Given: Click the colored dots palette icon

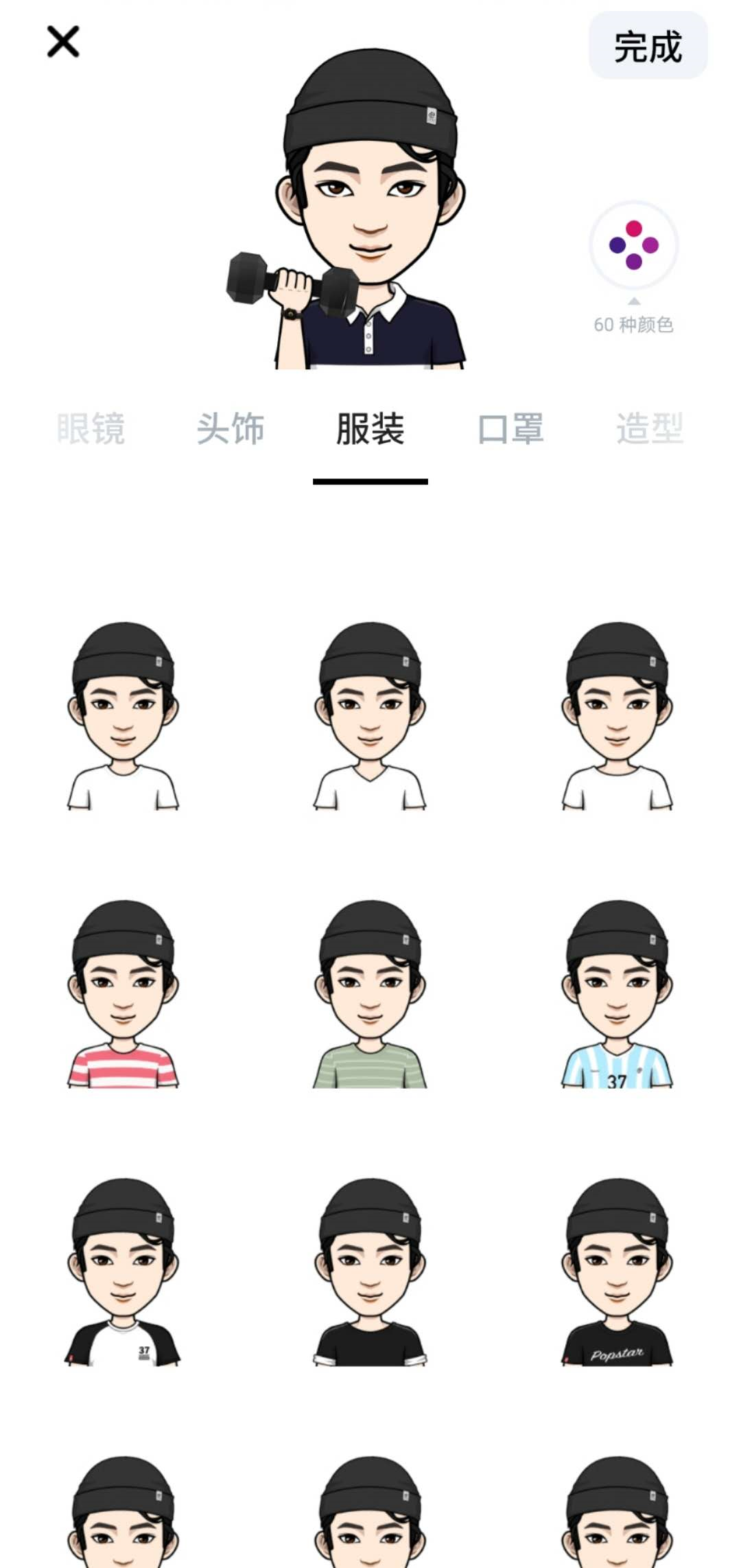Looking at the screenshot, I should 632,244.
